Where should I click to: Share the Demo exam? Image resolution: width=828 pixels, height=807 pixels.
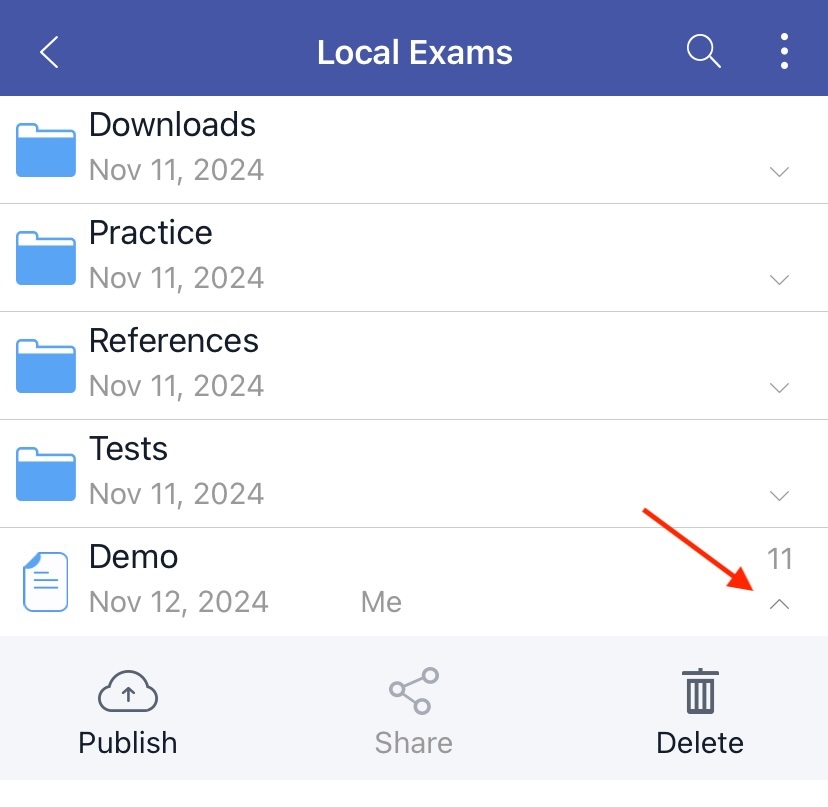tap(414, 712)
